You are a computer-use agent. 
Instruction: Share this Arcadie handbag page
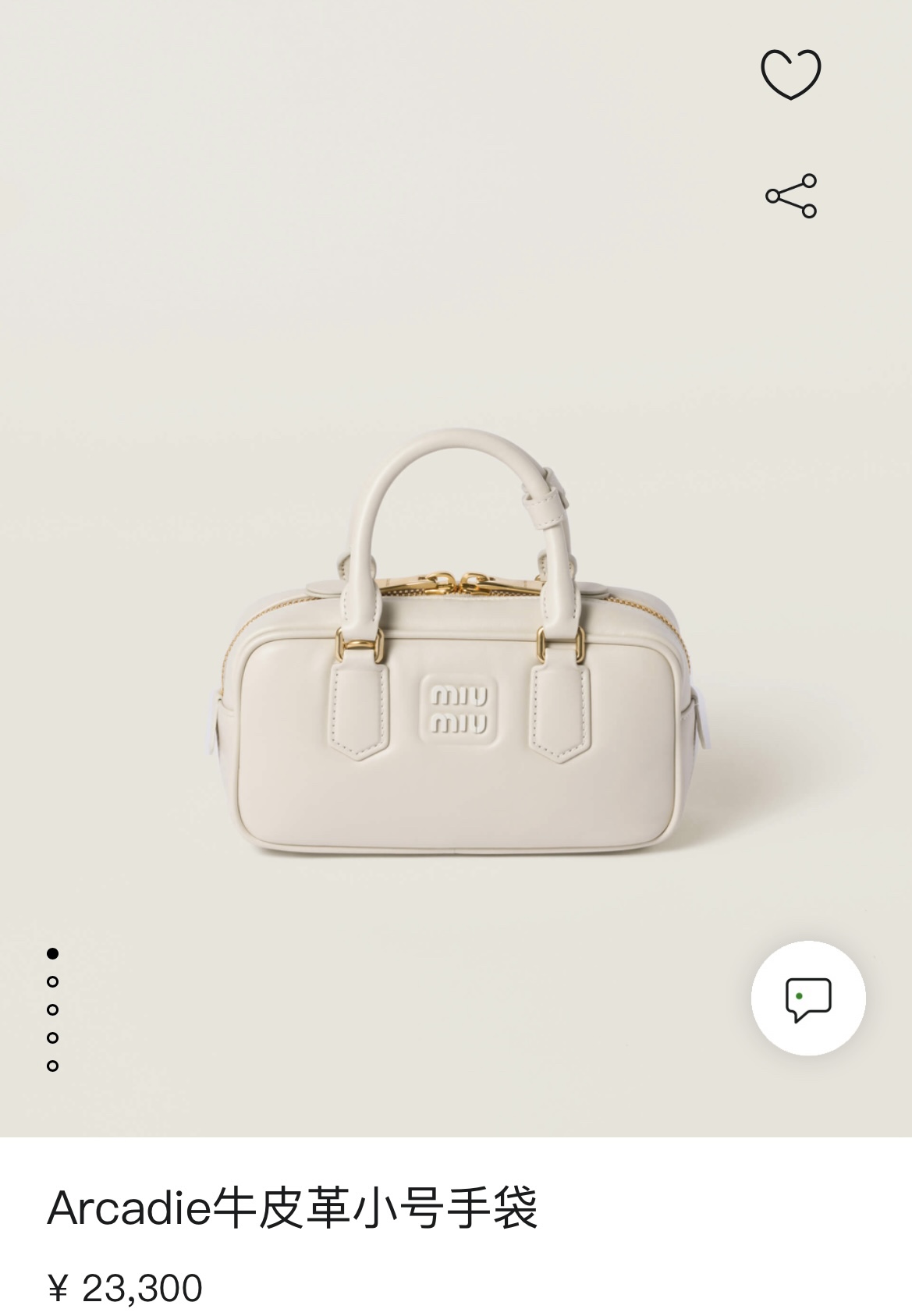(x=790, y=195)
